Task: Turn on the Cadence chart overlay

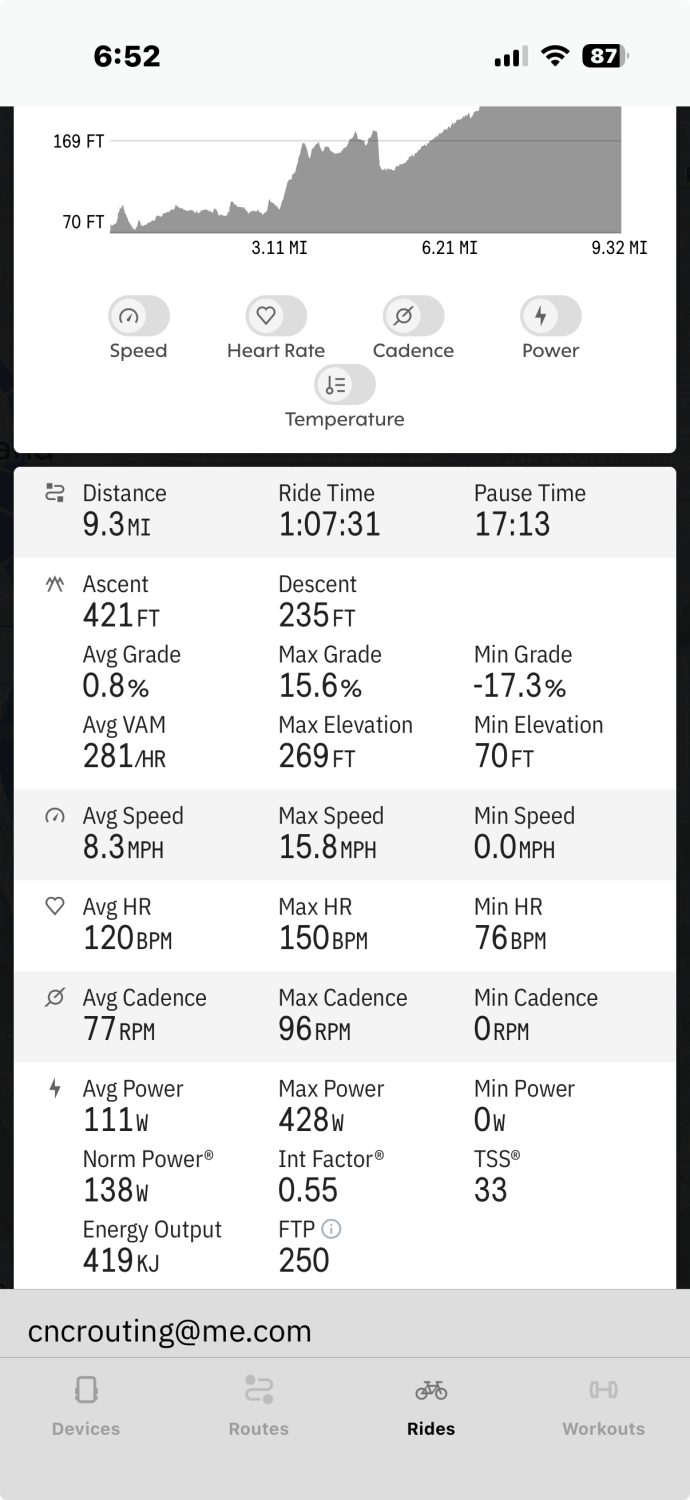Action: coord(413,317)
